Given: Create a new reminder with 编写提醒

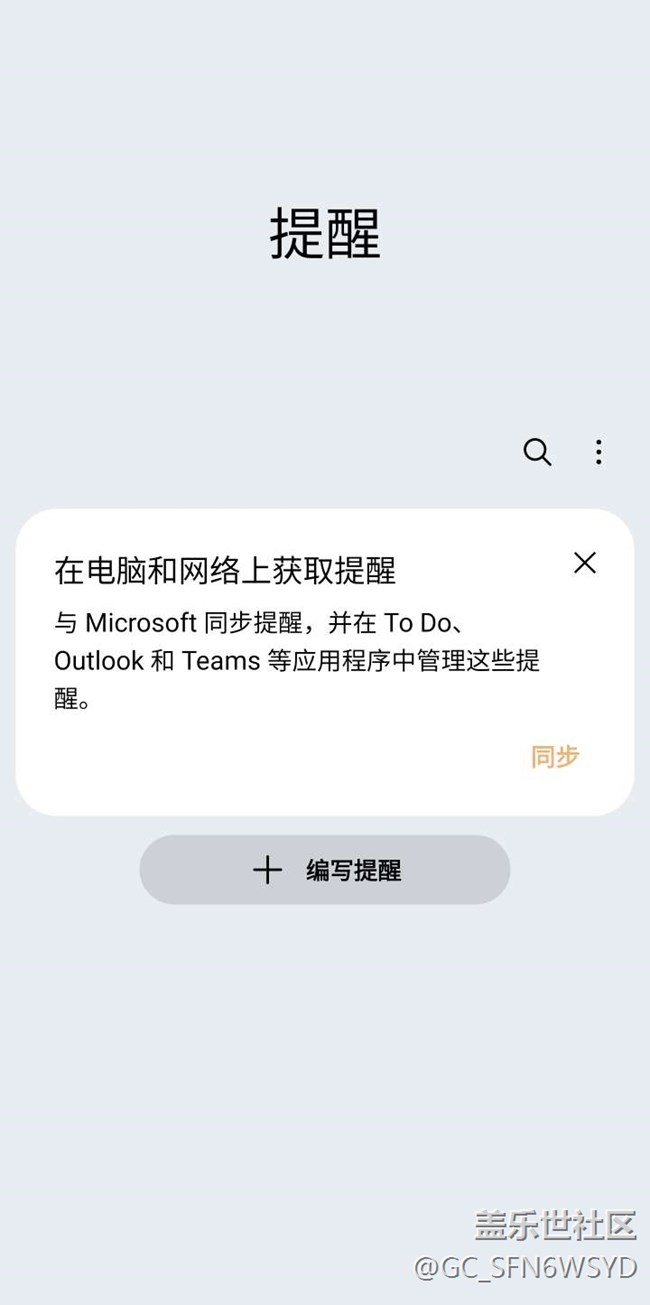Looking at the screenshot, I should pyautogui.click(x=325, y=870).
